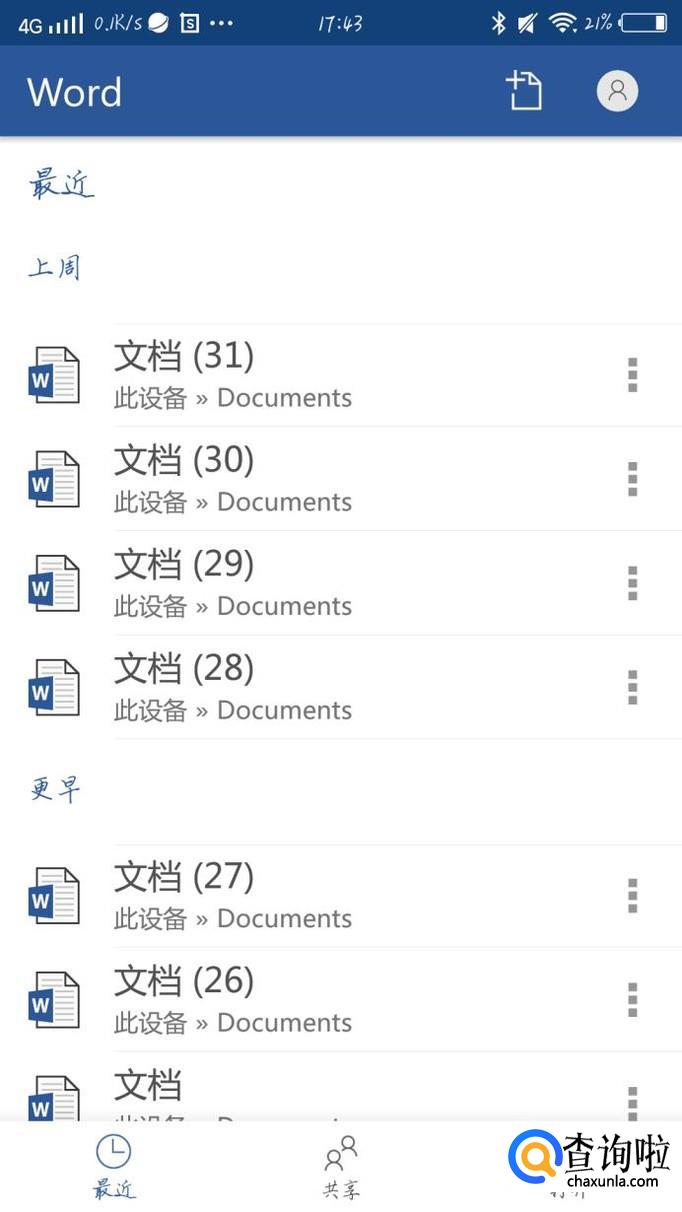Switch to the 最近 tab

coord(113,1166)
